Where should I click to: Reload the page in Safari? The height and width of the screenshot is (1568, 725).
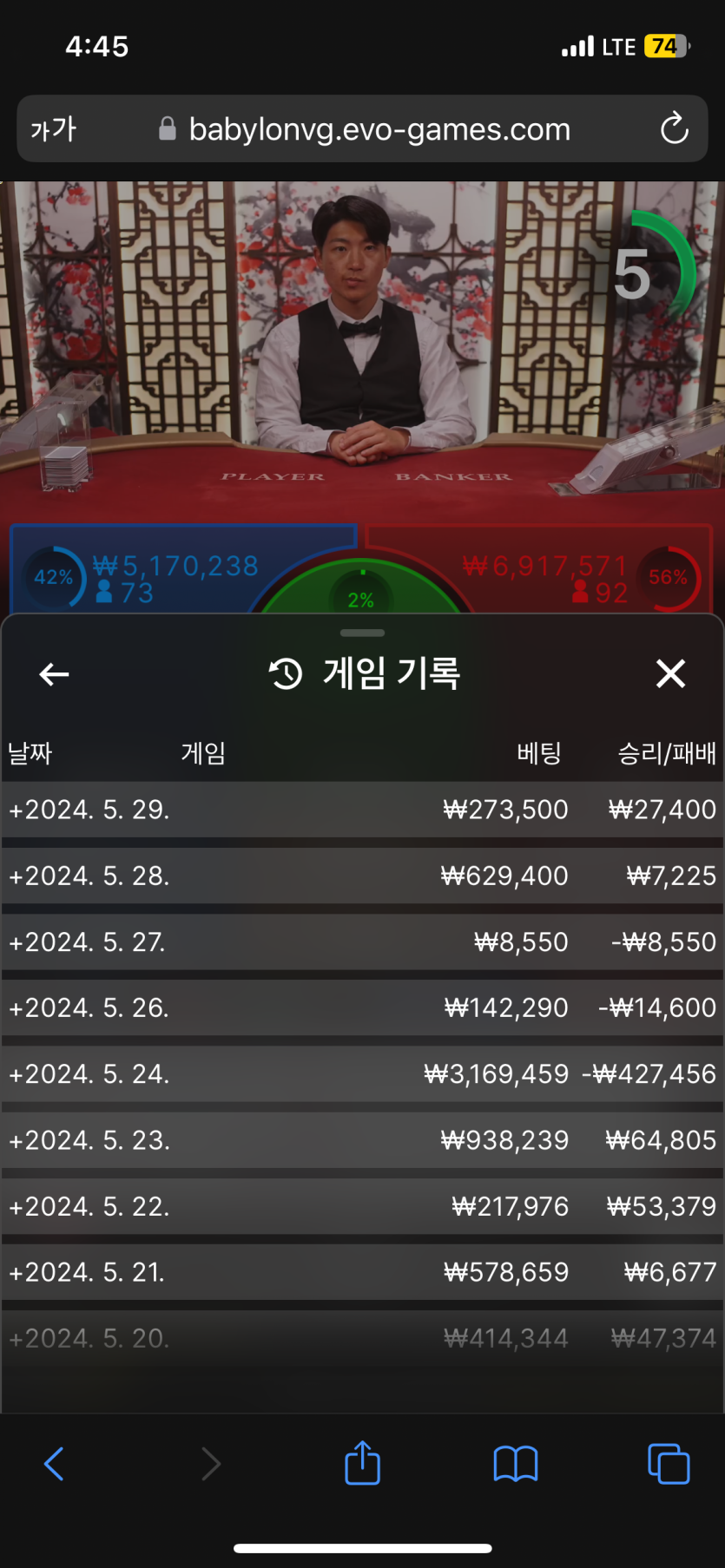point(674,129)
